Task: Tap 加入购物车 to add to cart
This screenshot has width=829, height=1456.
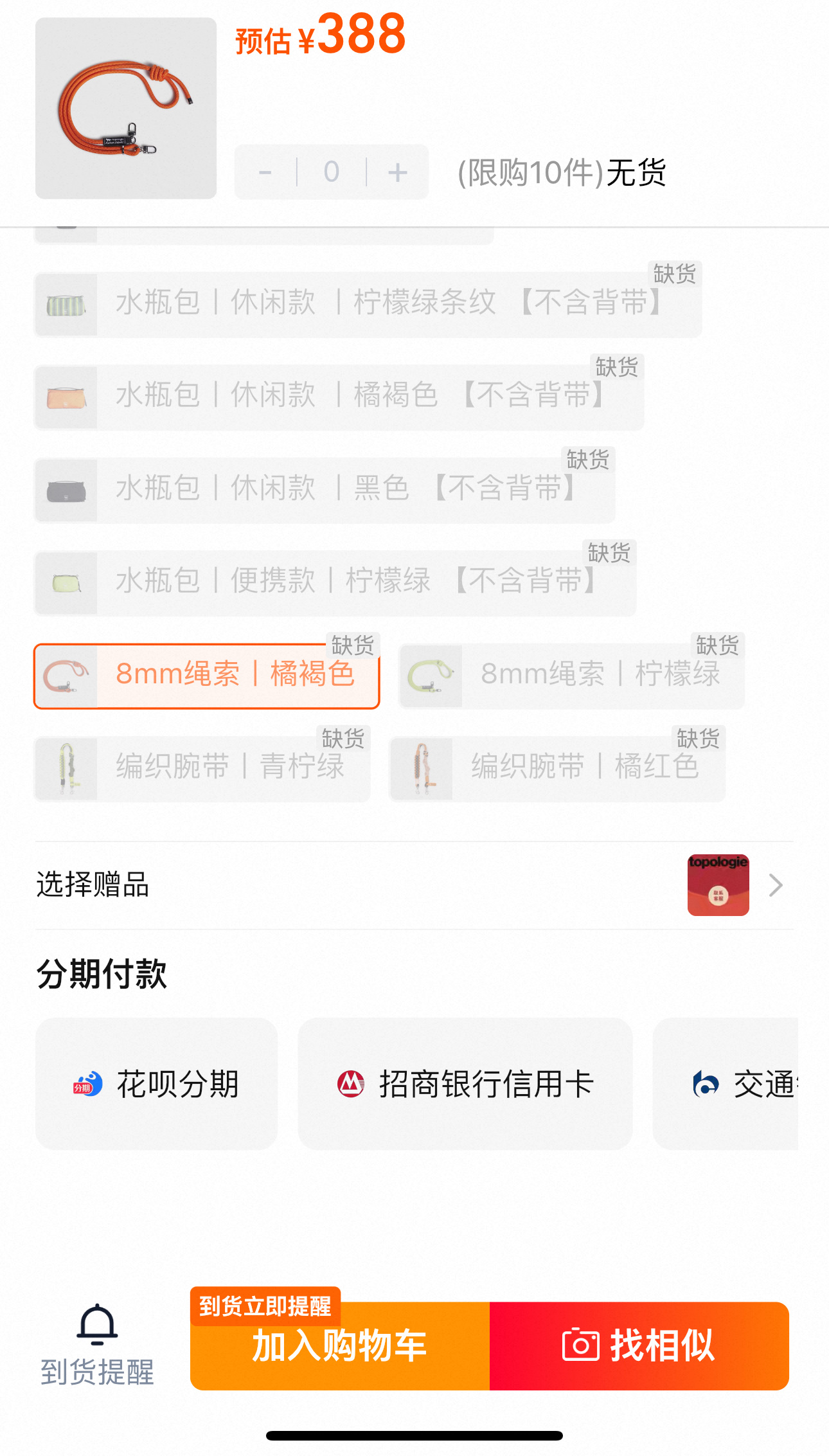Action: pos(340,1346)
